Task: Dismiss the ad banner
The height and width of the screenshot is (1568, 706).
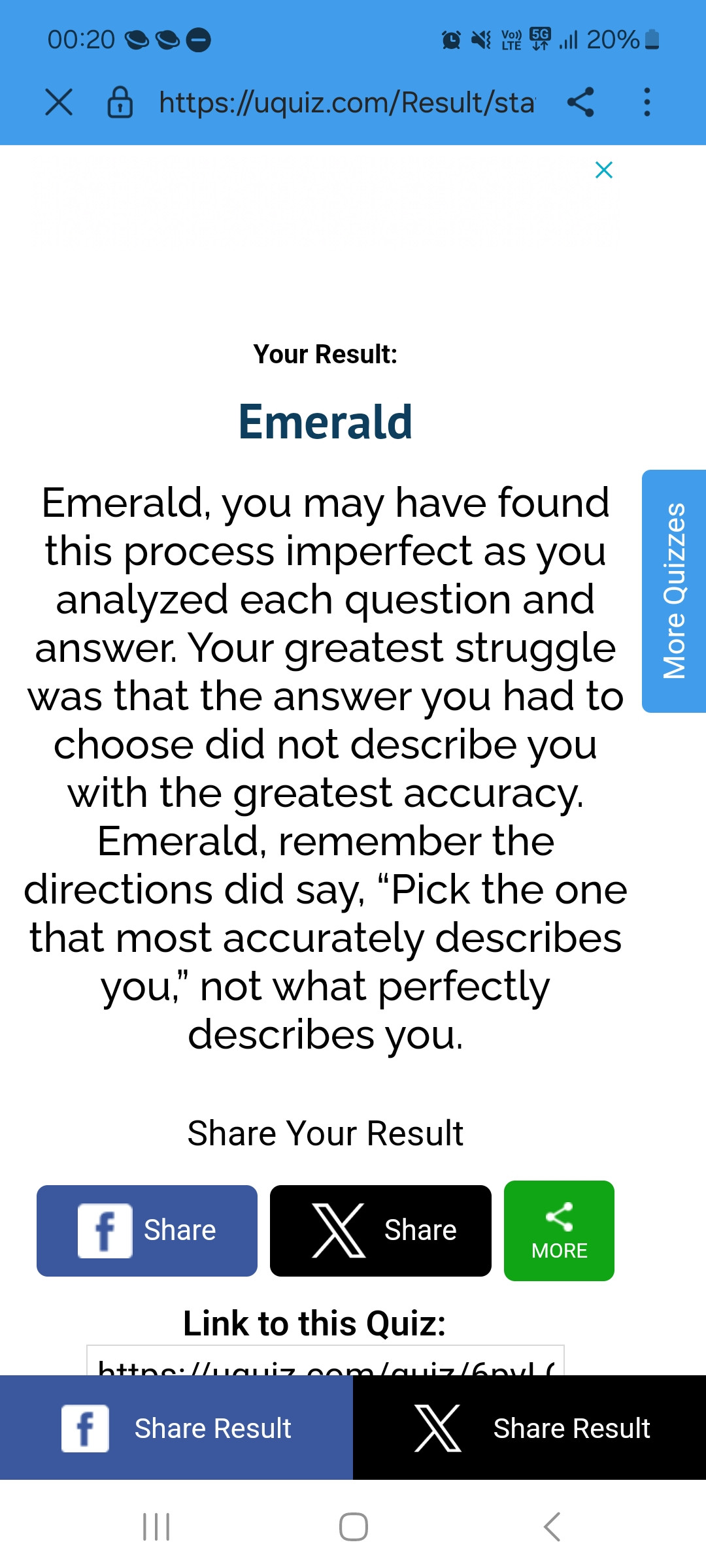Action: click(x=604, y=170)
